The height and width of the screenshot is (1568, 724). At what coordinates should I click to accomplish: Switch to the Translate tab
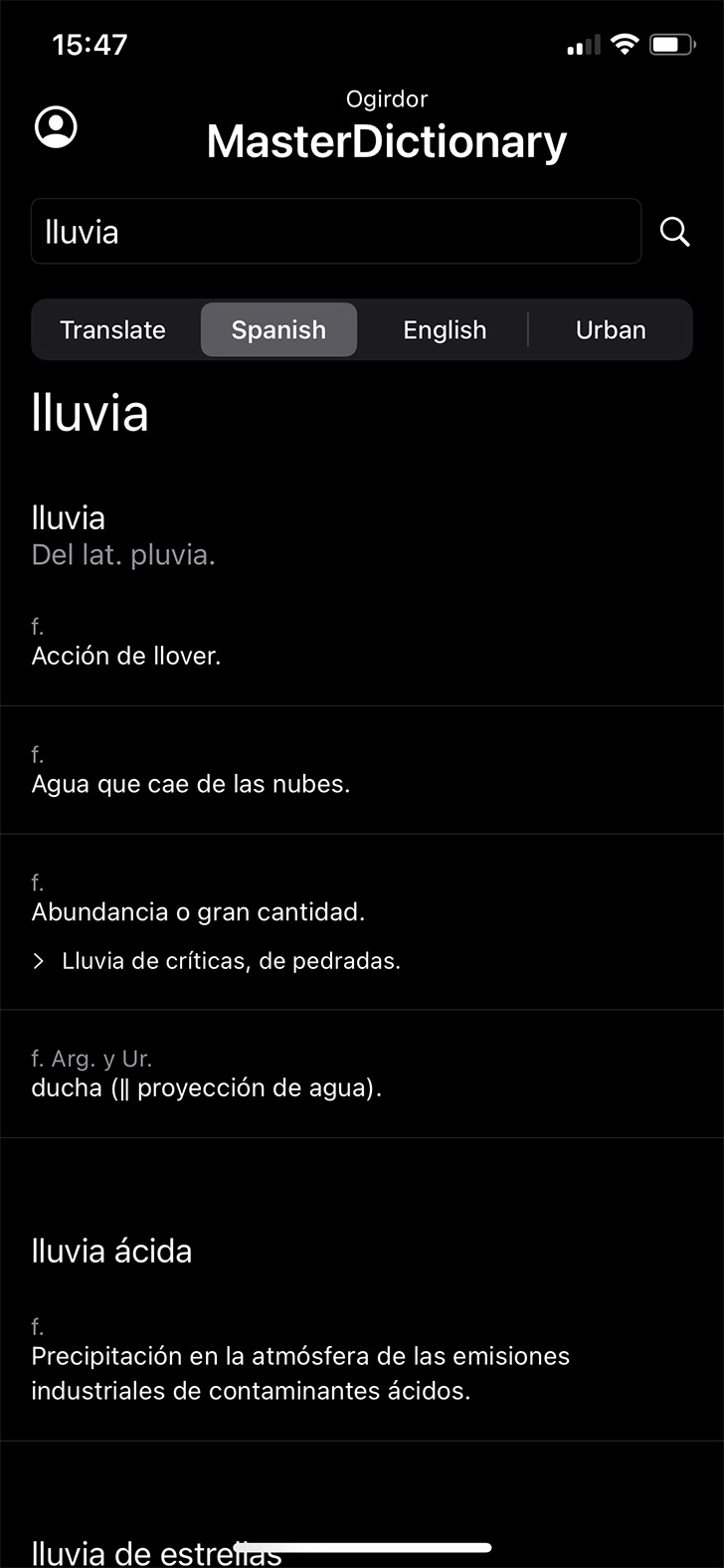[113, 330]
